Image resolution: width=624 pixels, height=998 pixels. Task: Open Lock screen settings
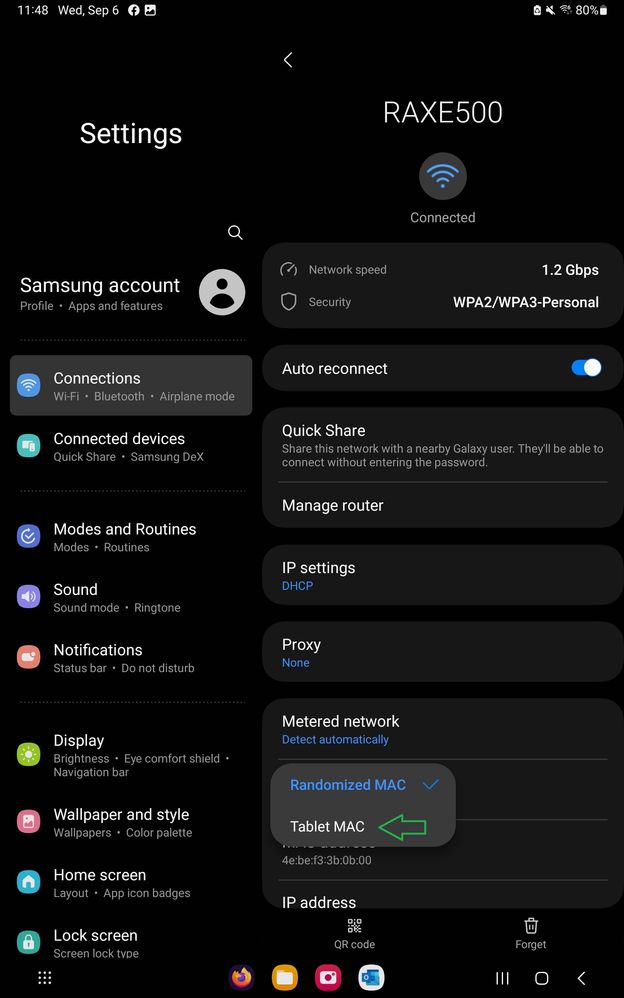(130, 942)
